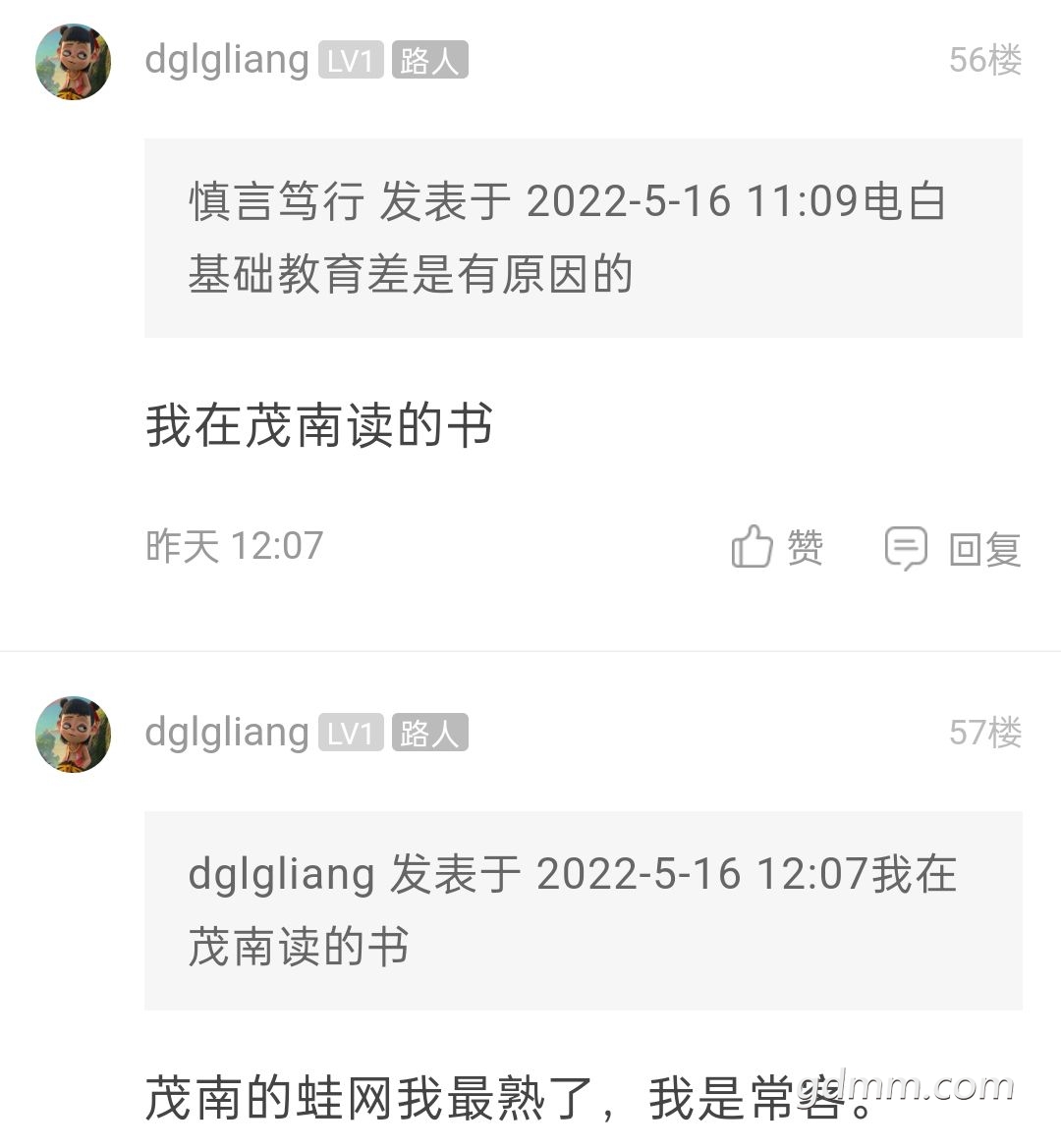Reply to the 56楼 comment
1061x1148 pixels.
coord(953,548)
